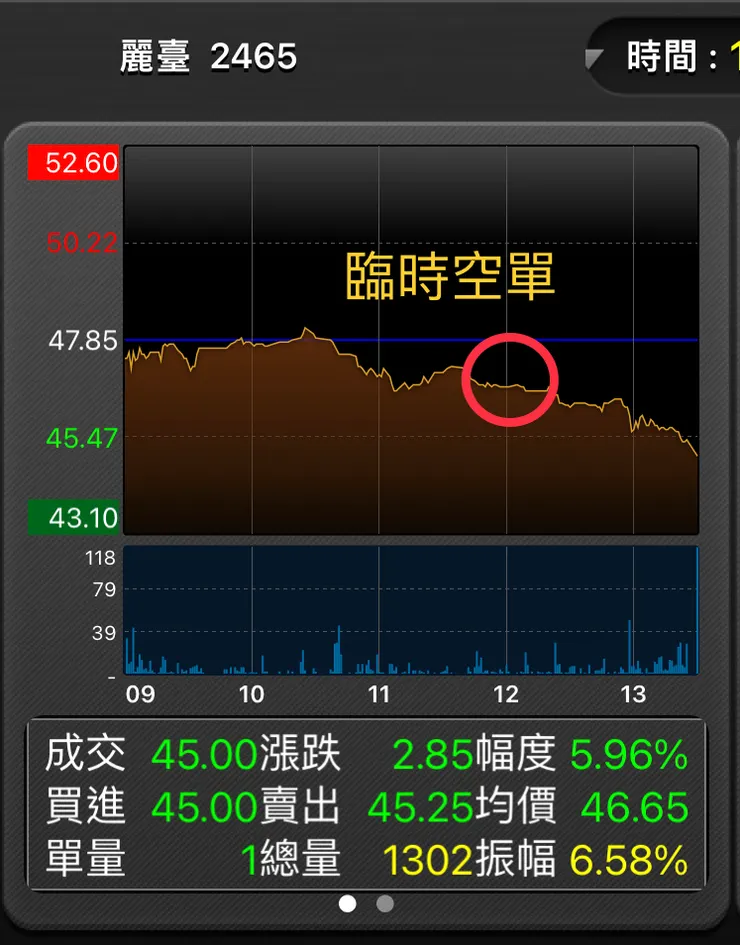Tap the first page indicator dot

coord(347,903)
